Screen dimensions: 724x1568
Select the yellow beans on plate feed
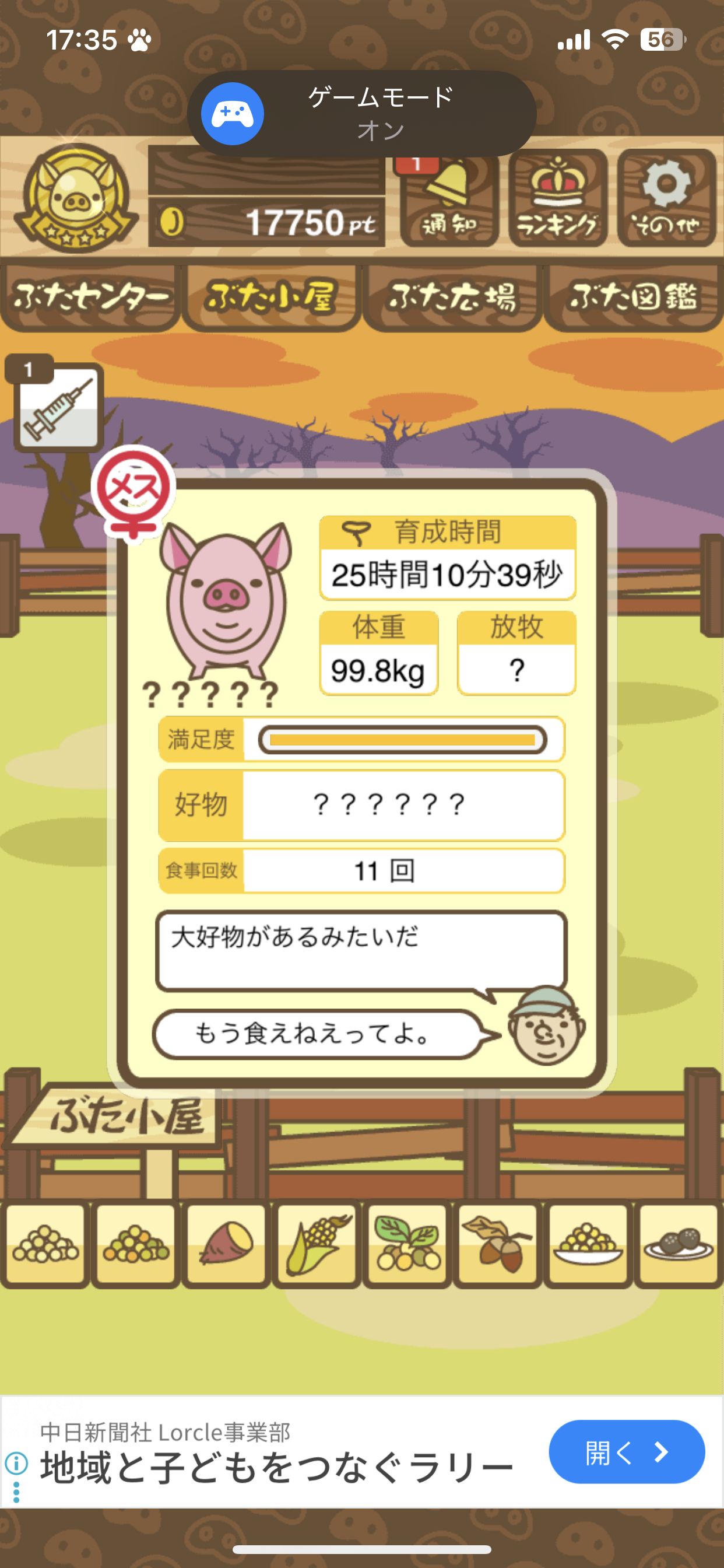click(x=588, y=1245)
